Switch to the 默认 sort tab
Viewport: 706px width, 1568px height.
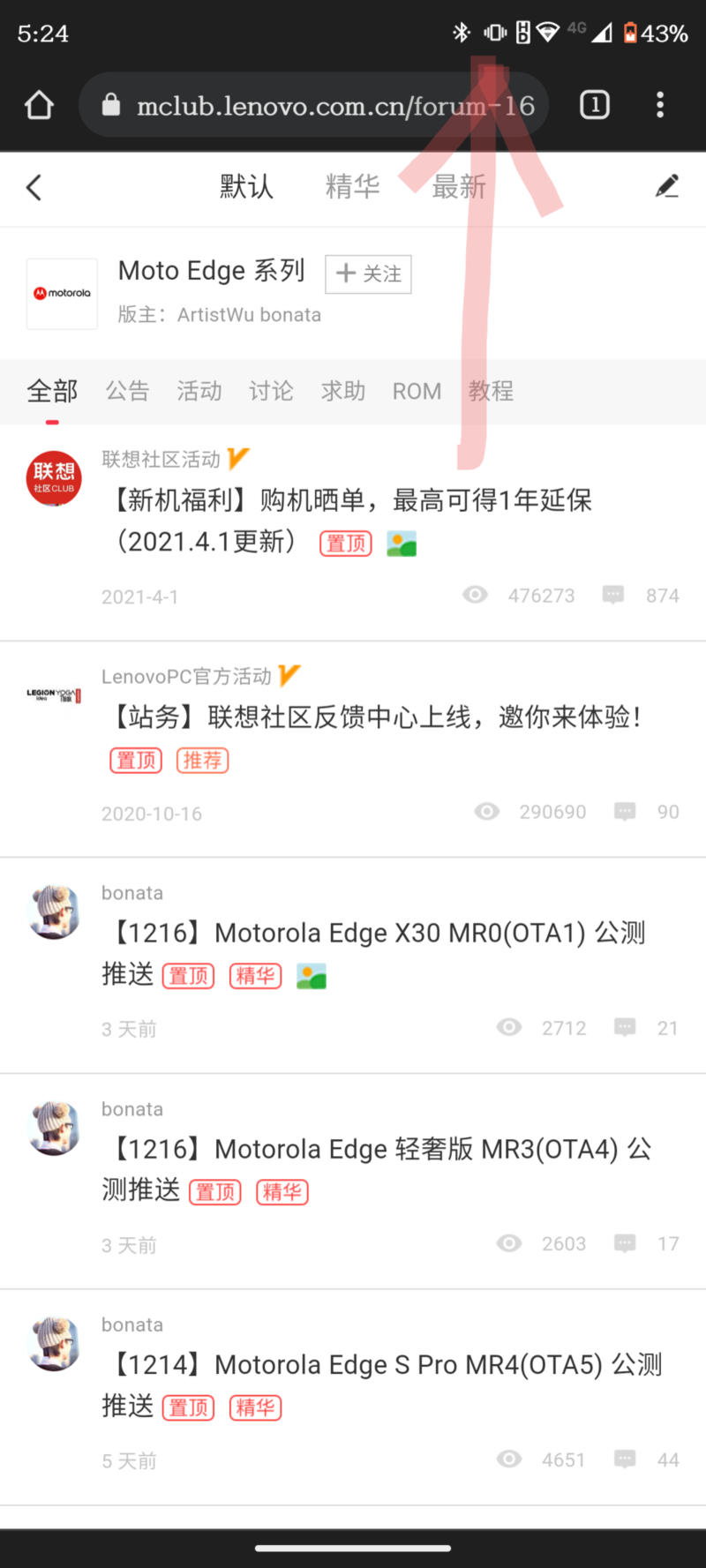point(246,187)
